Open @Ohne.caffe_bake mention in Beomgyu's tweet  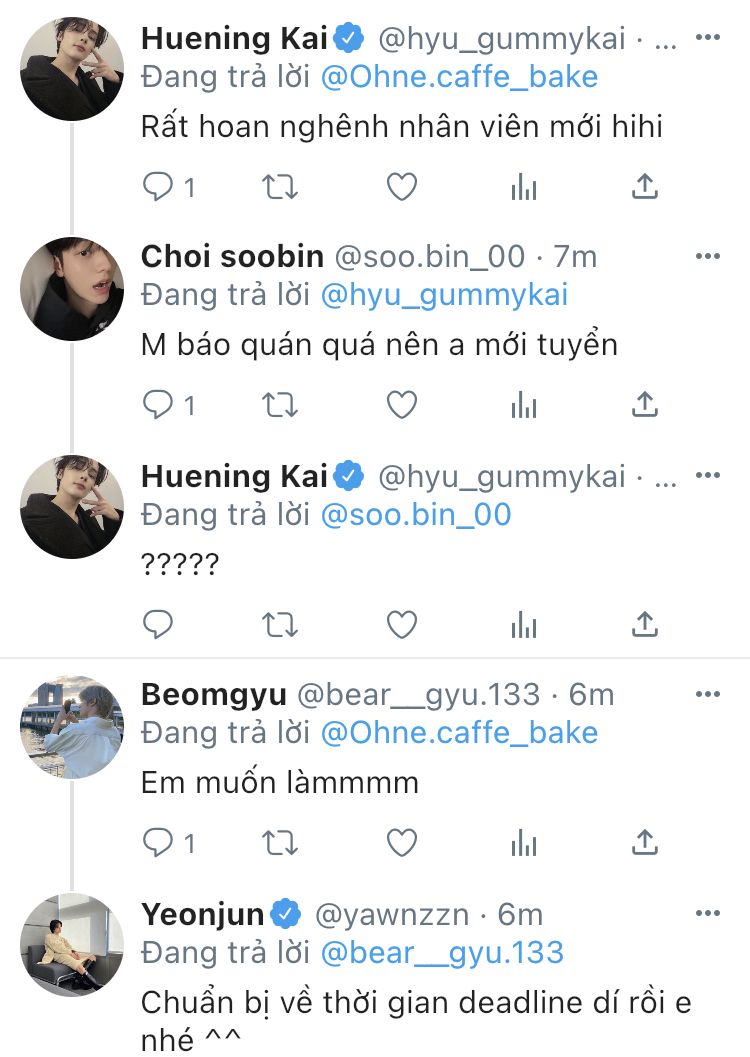459,733
